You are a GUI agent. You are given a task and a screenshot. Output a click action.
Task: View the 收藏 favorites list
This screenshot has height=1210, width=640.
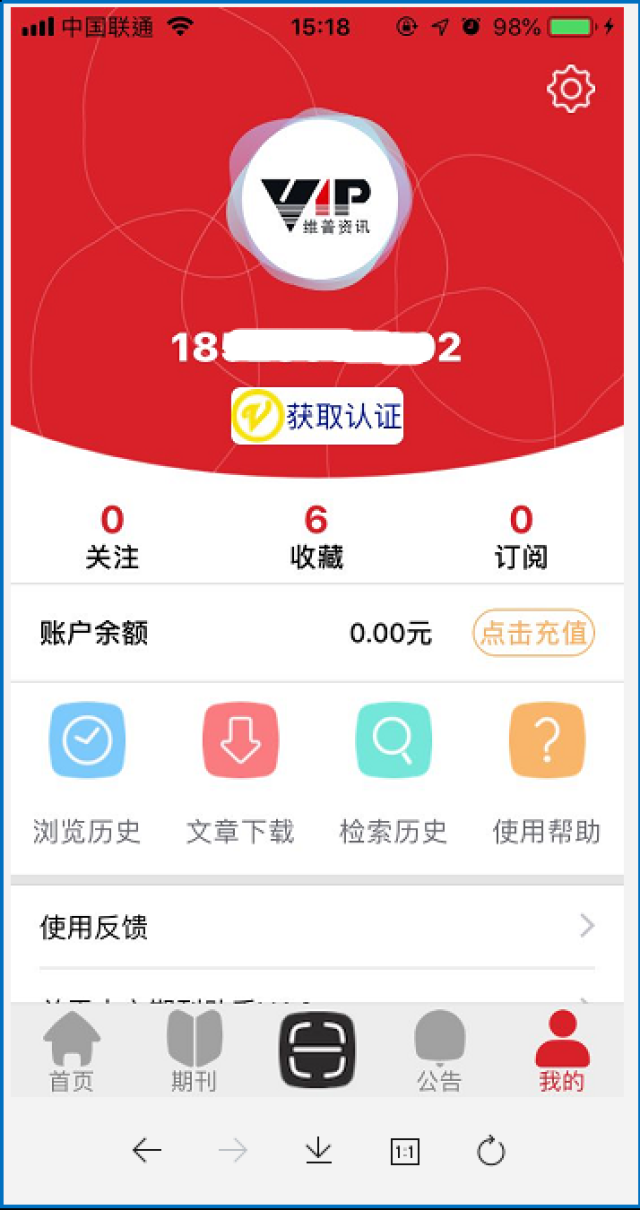pyautogui.click(x=316, y=537)
